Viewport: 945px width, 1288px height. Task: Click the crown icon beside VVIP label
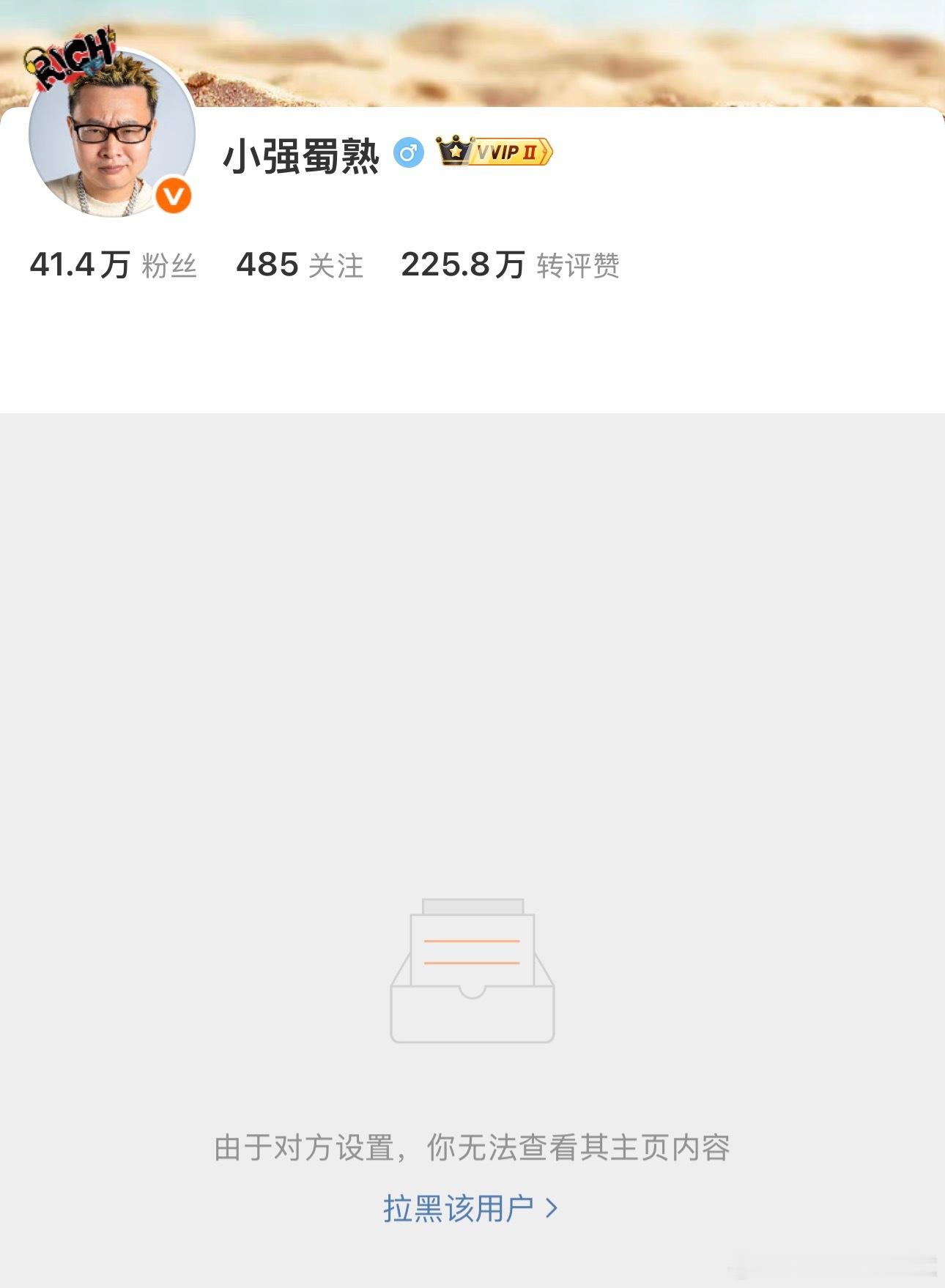(454, 149)
